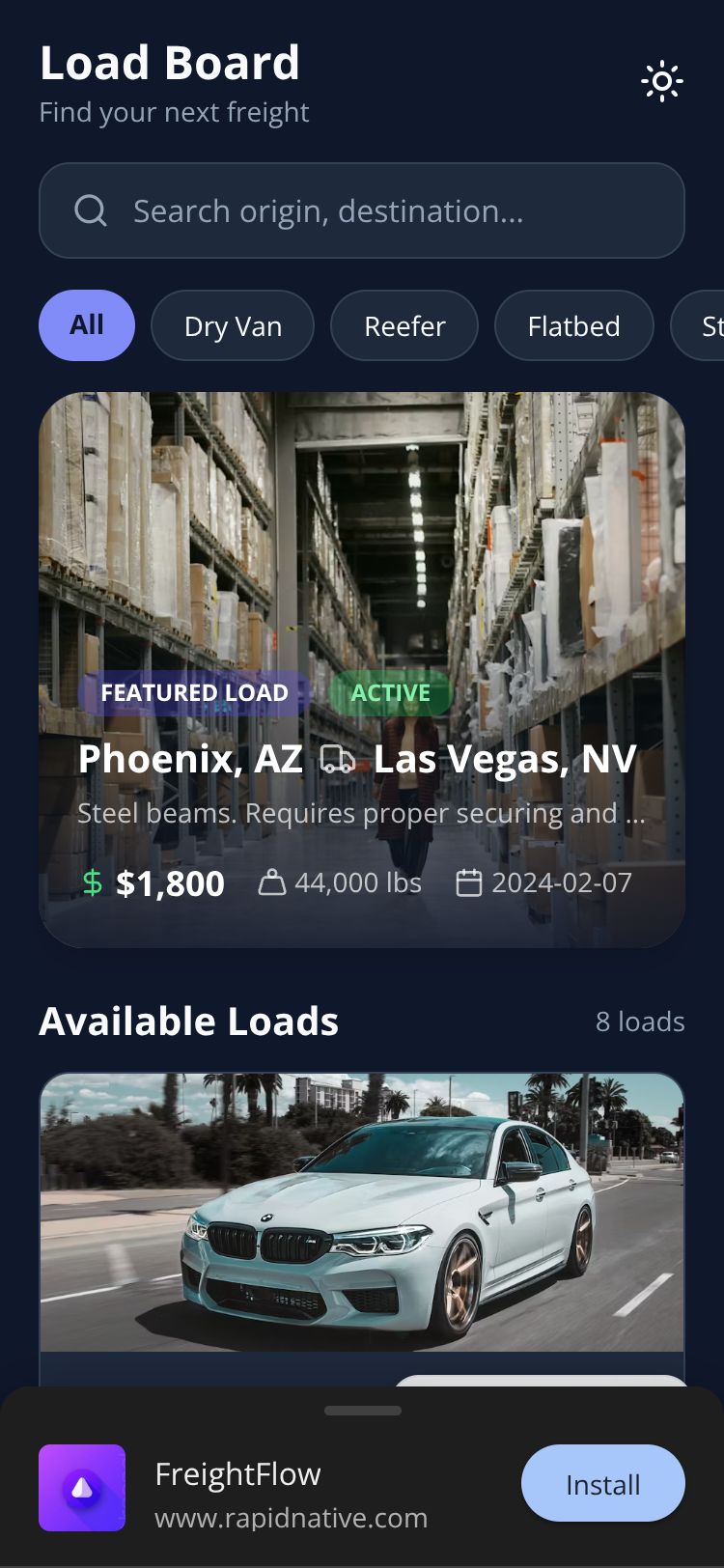Focus the origin and destination search box

(x=362, y=210)
